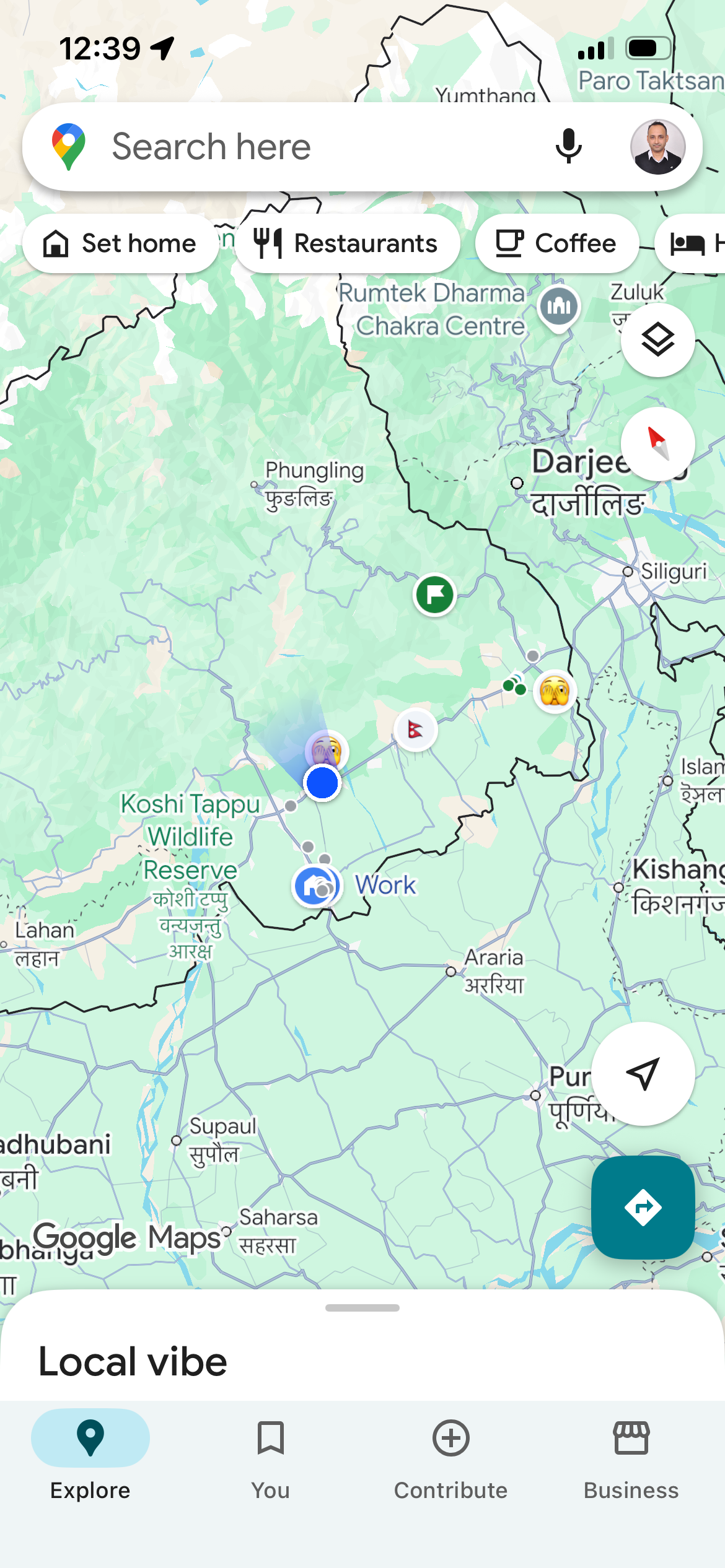Open the map layers button
The width and height of the screenshot is (725, 1568).
pos(657,340)
